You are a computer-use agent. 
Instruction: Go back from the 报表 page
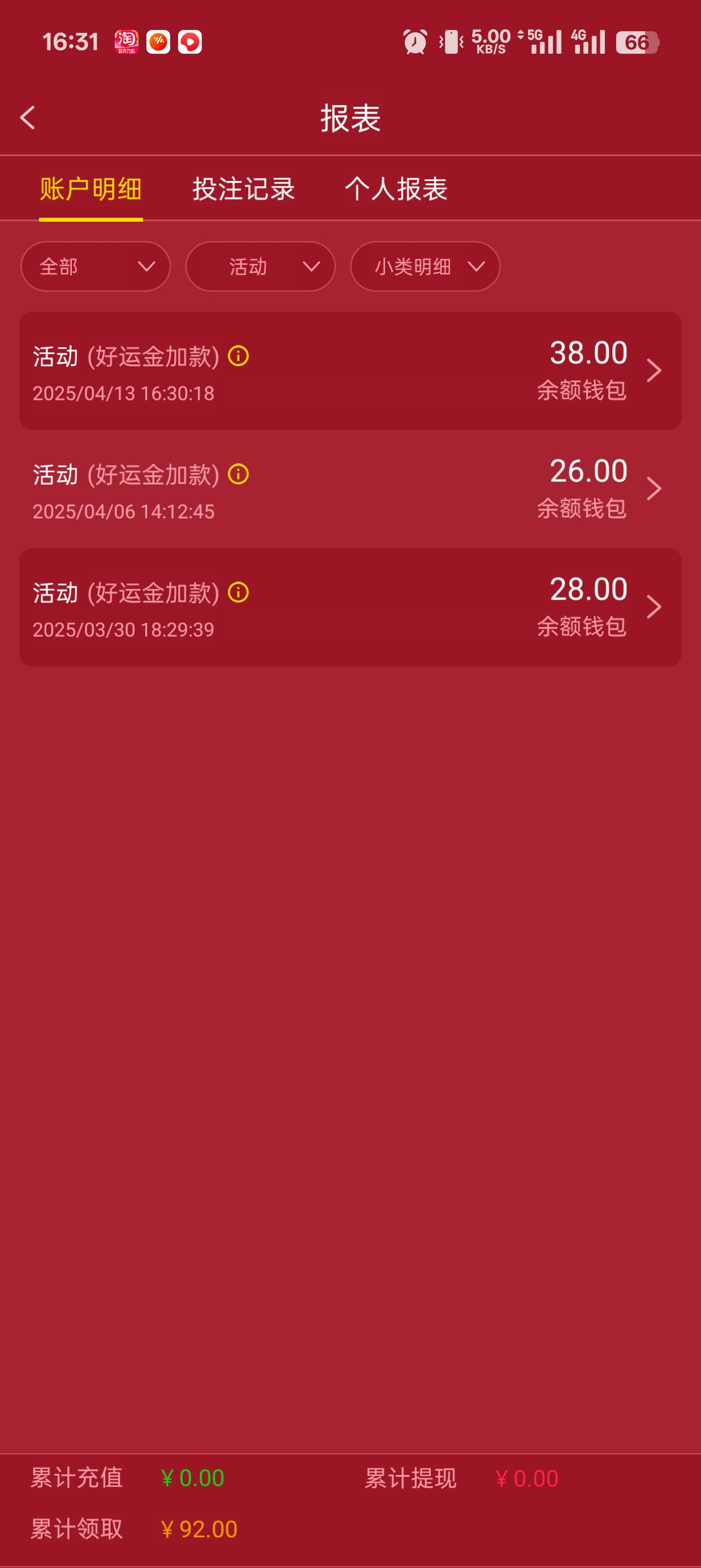point(28,118)
